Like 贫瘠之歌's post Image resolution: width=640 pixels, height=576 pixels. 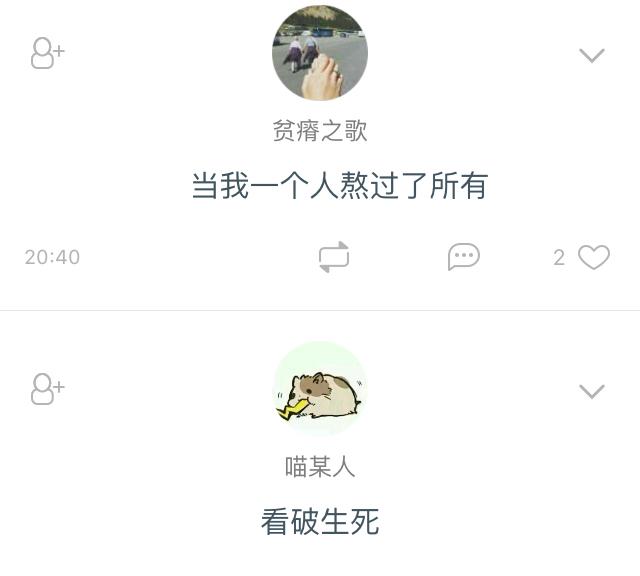[x=594, y=257]
